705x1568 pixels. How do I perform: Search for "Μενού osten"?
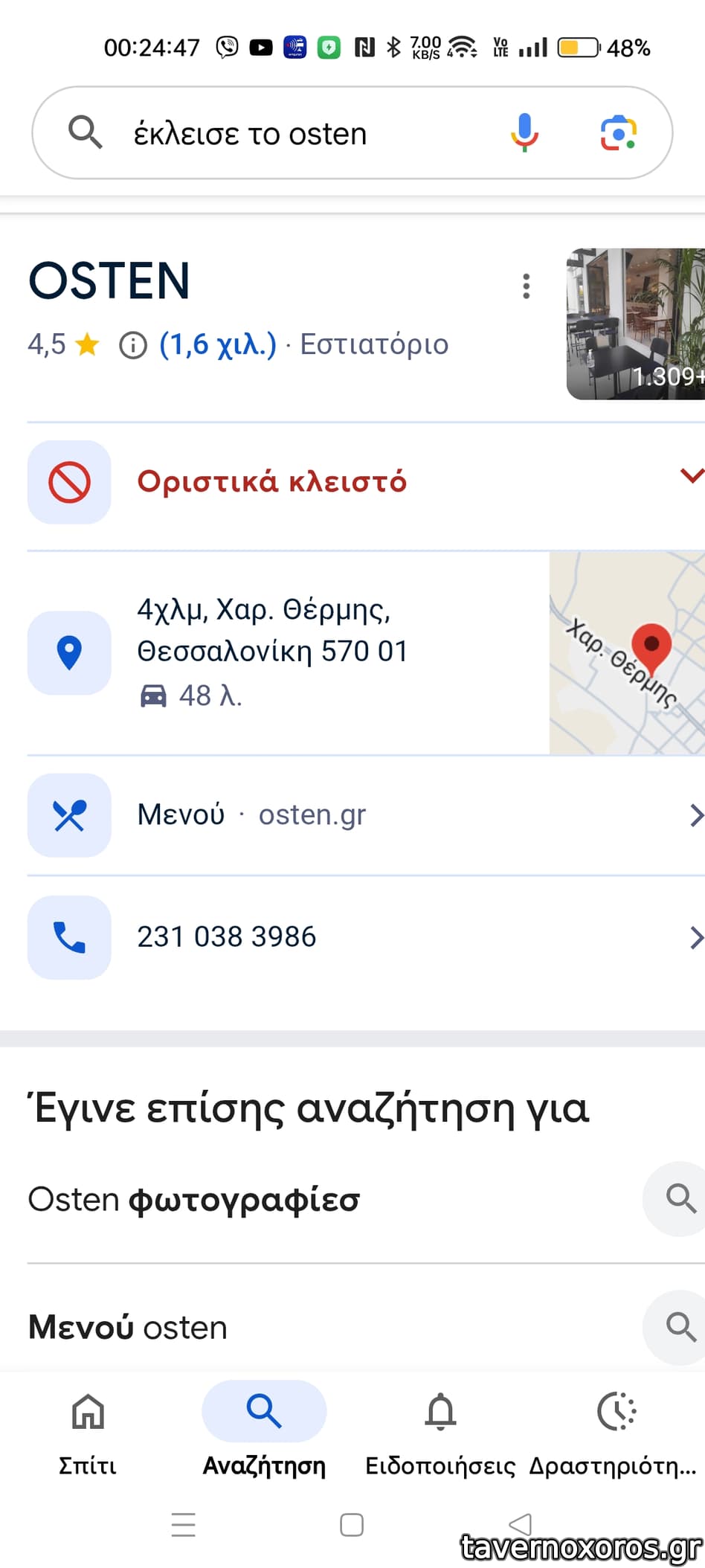point(128,1328)
